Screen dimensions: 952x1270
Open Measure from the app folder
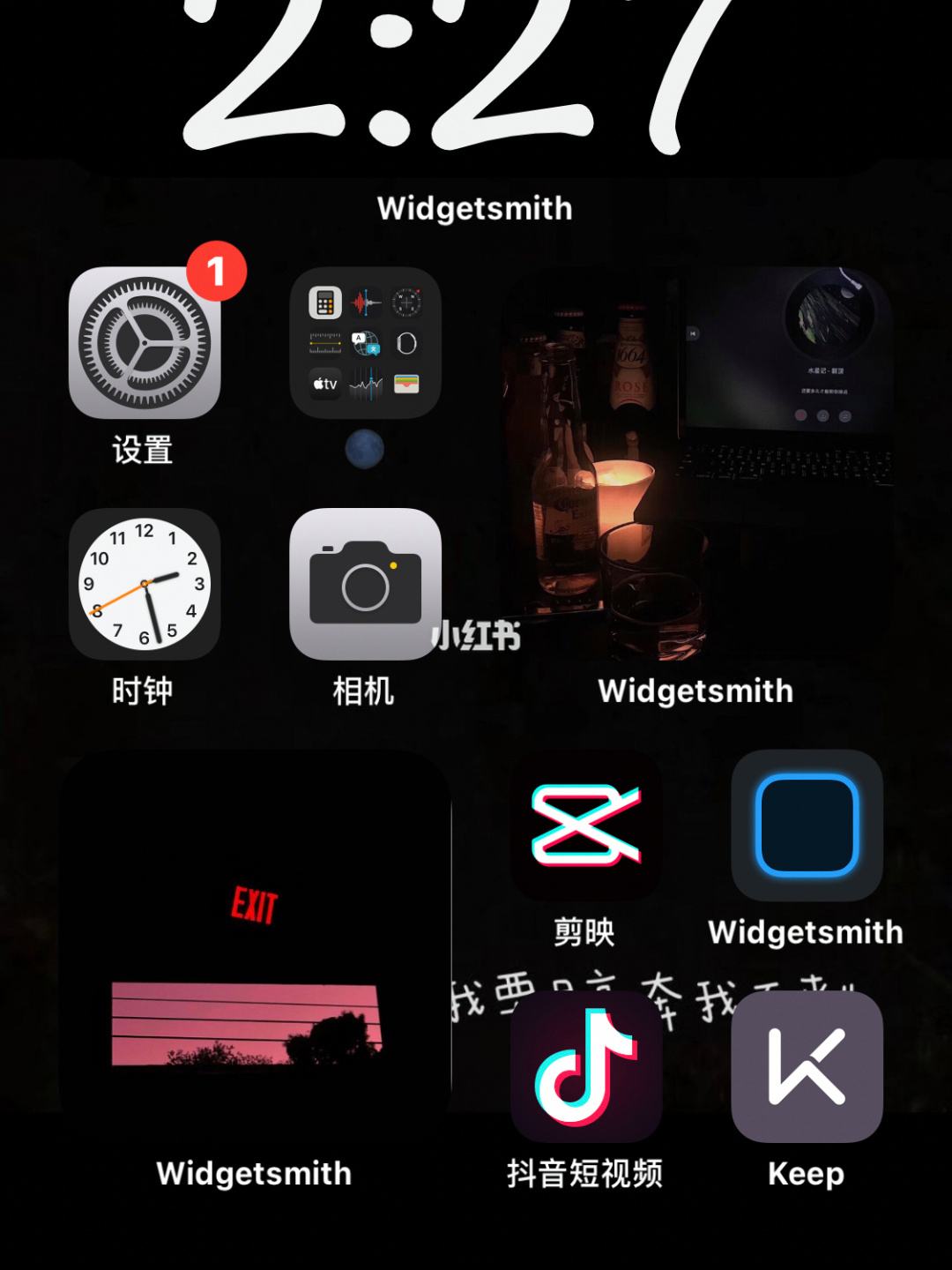click(325, 342)
